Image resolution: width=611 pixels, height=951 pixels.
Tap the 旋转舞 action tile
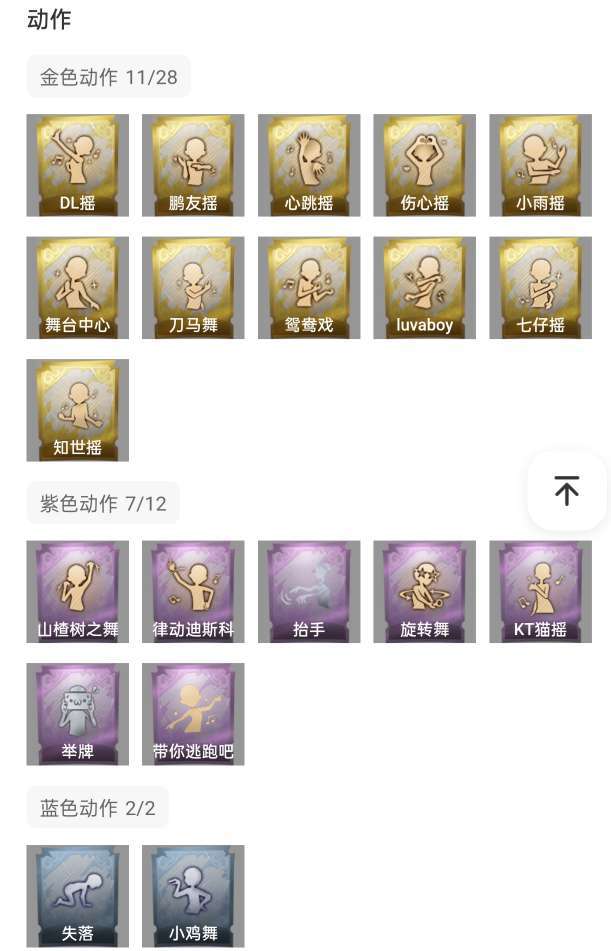click(x=425, y=592)
